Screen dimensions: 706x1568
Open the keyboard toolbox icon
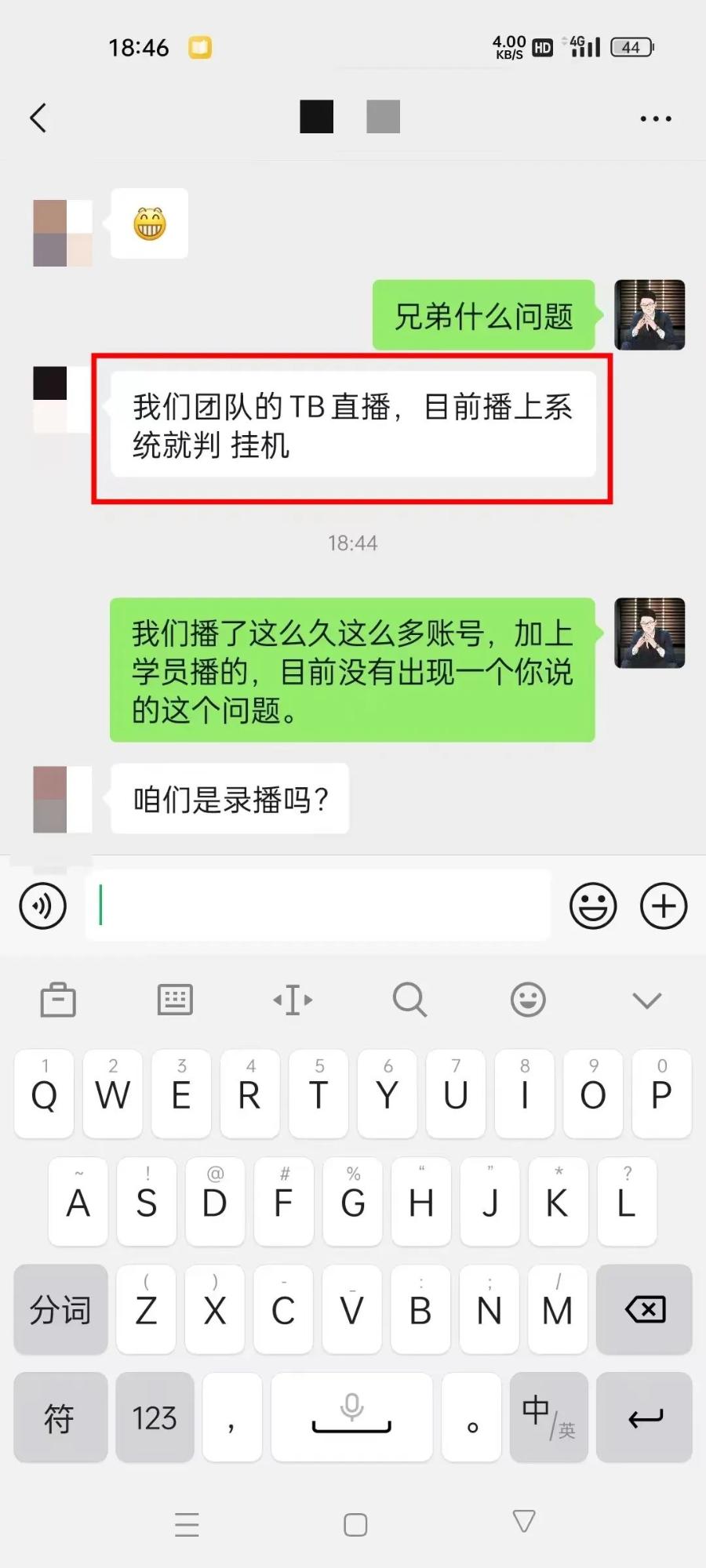[x=58, y=1000]
